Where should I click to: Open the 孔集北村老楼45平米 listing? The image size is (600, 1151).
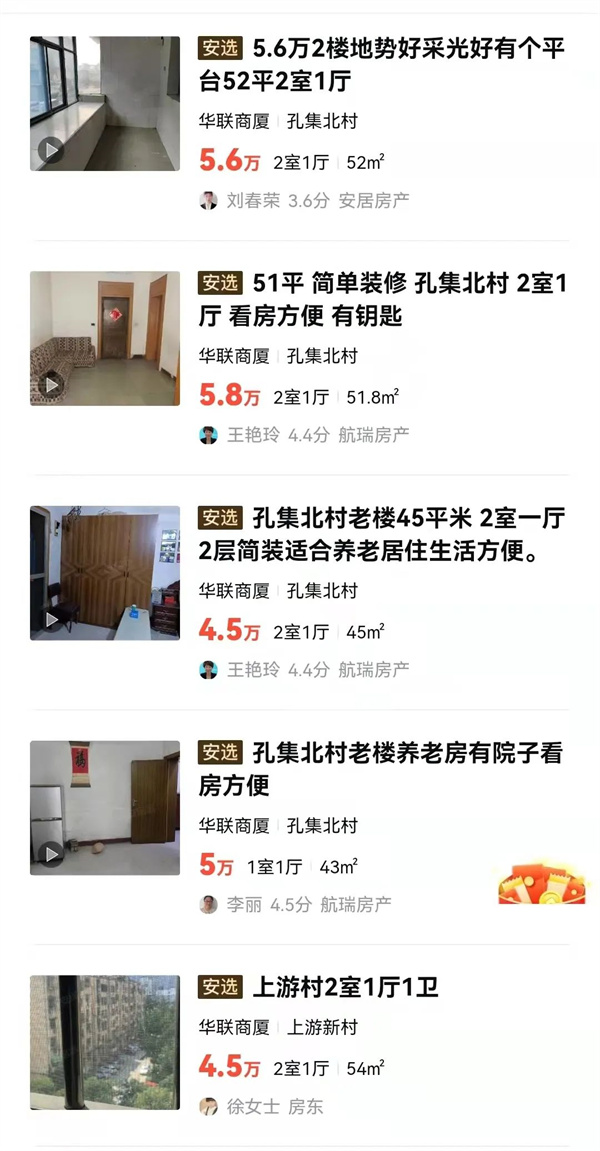(x=383, y=533)
